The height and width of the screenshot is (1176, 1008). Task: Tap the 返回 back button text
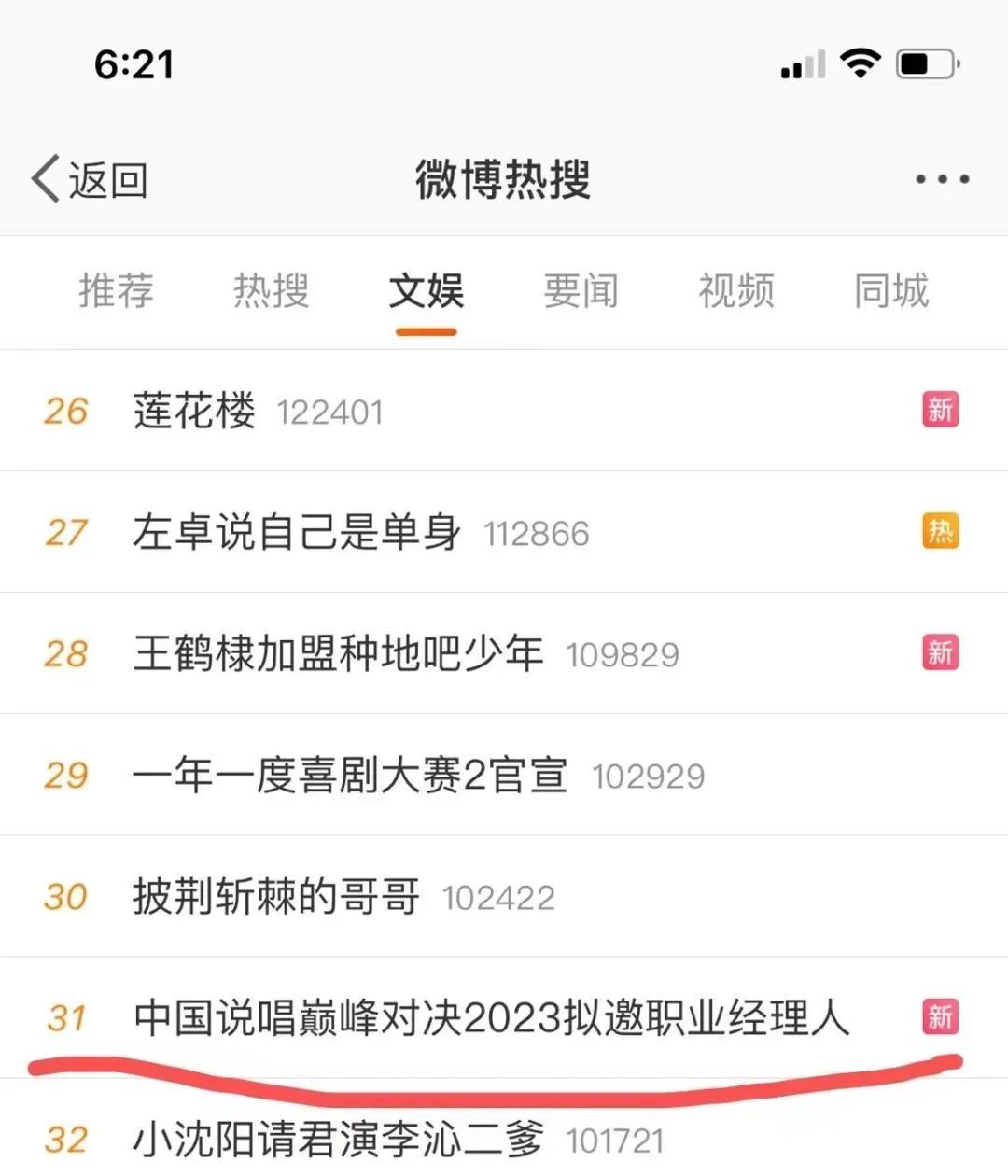coord(107,180)
